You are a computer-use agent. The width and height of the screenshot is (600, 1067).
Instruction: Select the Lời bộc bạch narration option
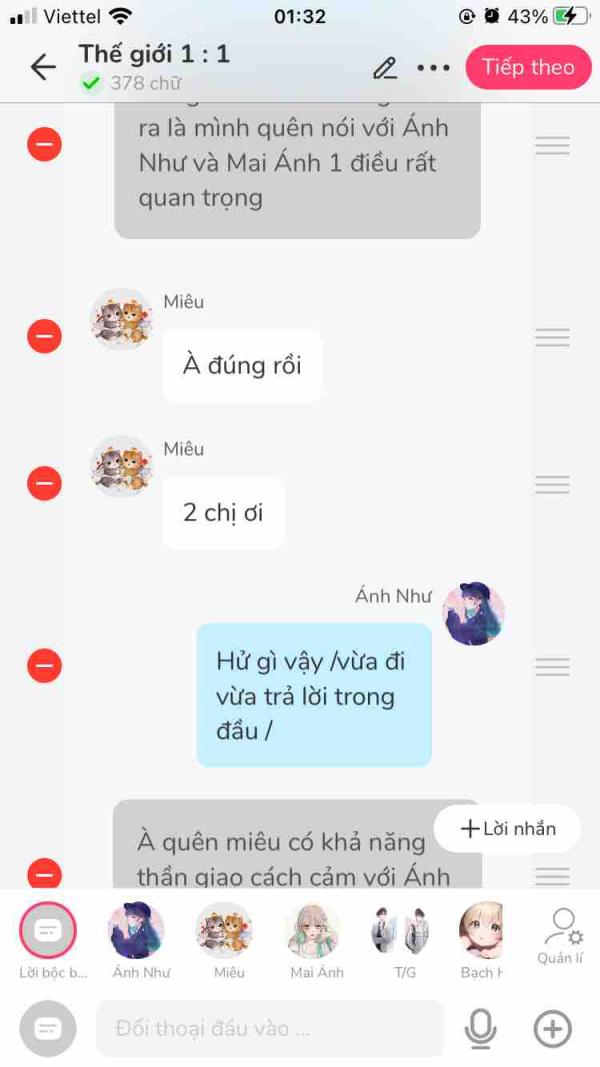pos(48,930)
